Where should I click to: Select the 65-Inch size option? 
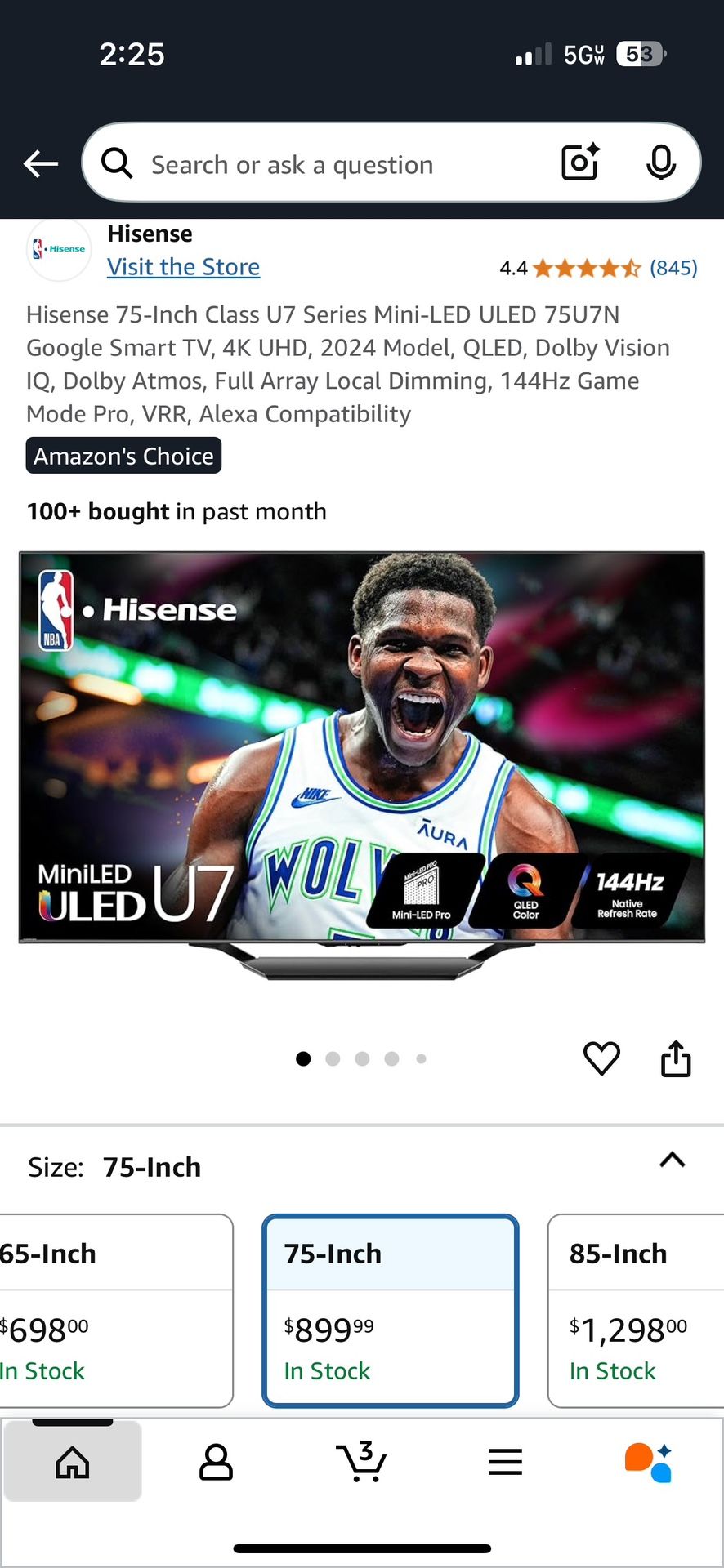114,1310
